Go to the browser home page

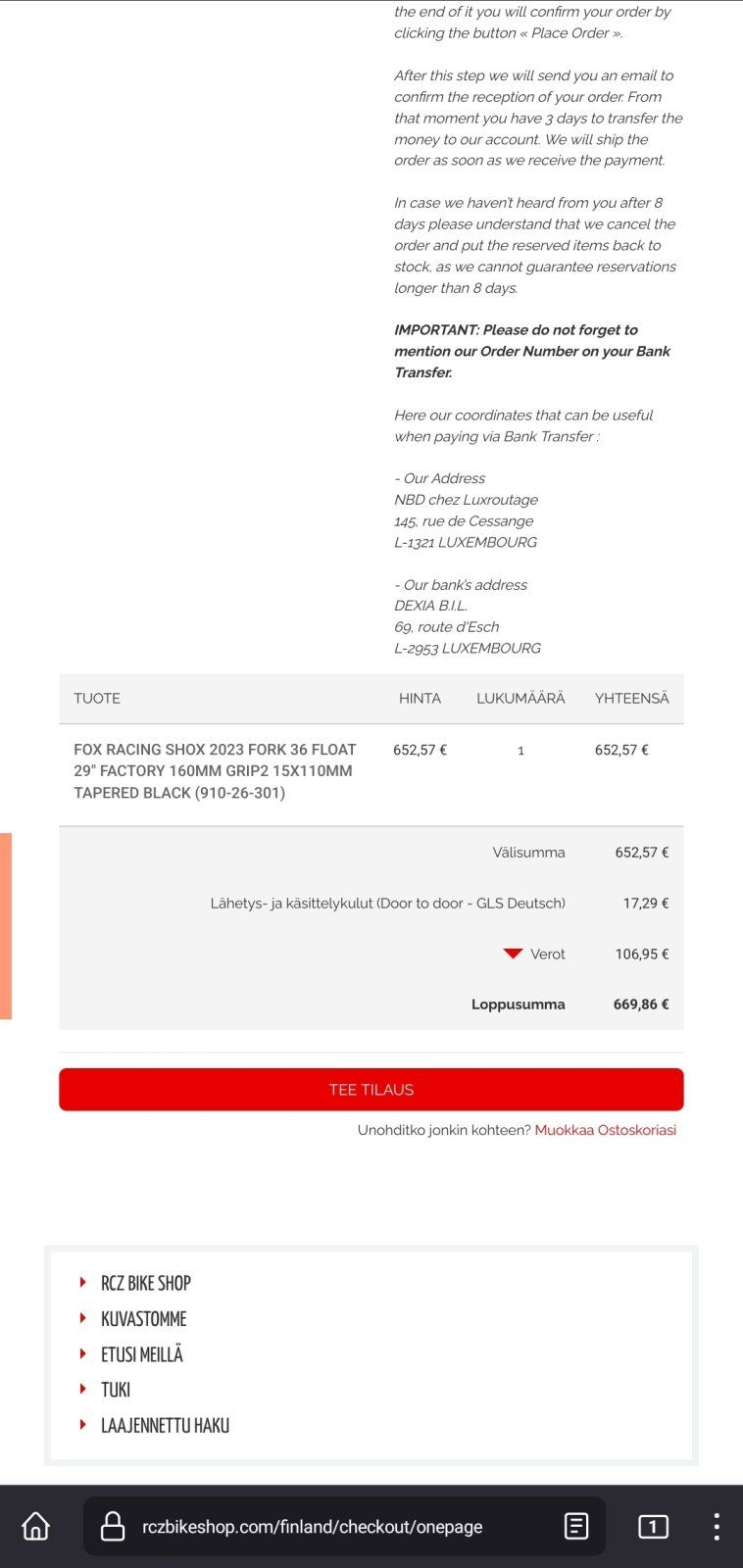pyautogui.click(x=36, y=1526)
